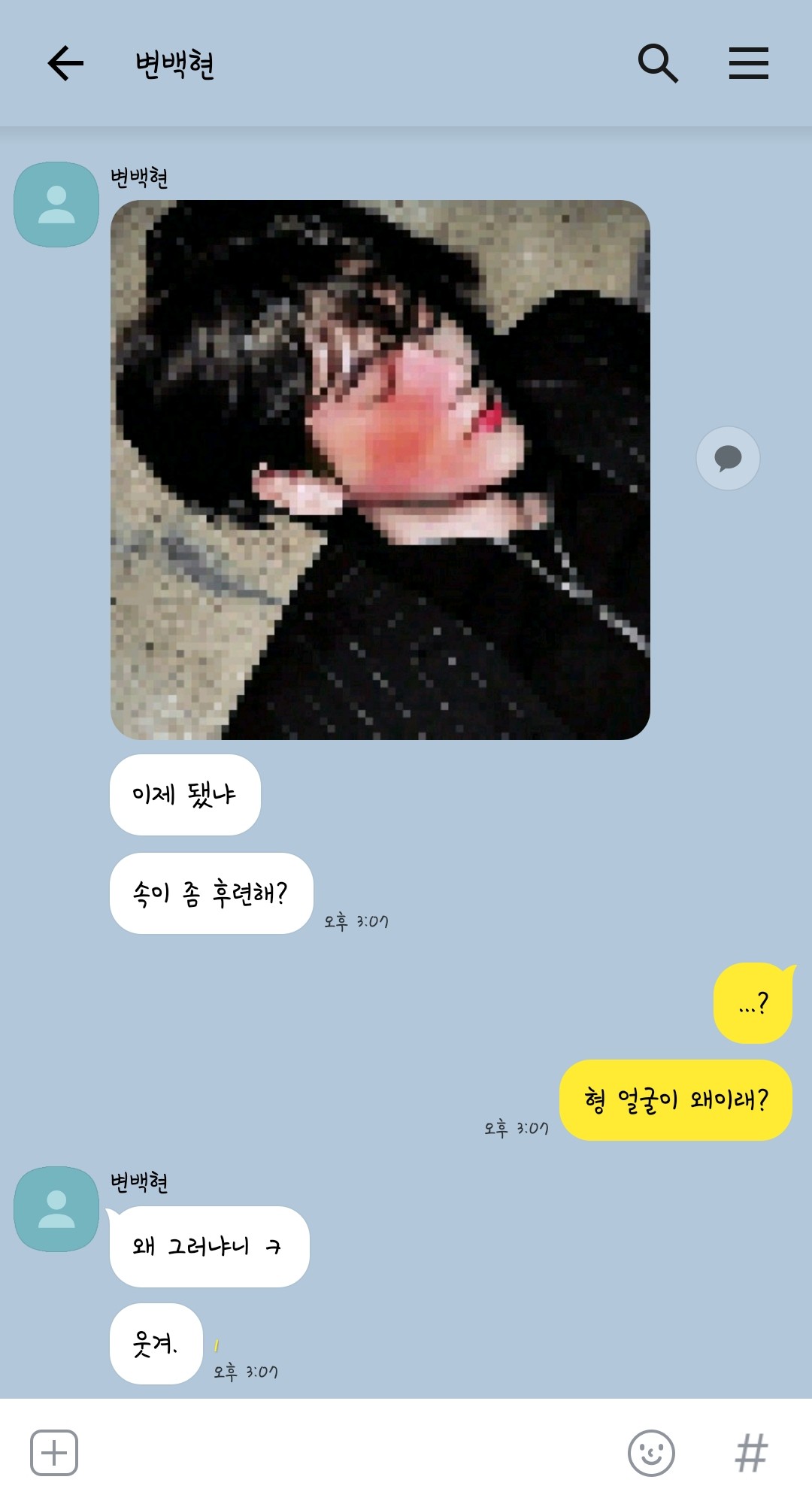Image resolution: width=812 pixels, height=1507 pixels.
Task: Open the photo sent by 변백현
Action: pos(380,470)
